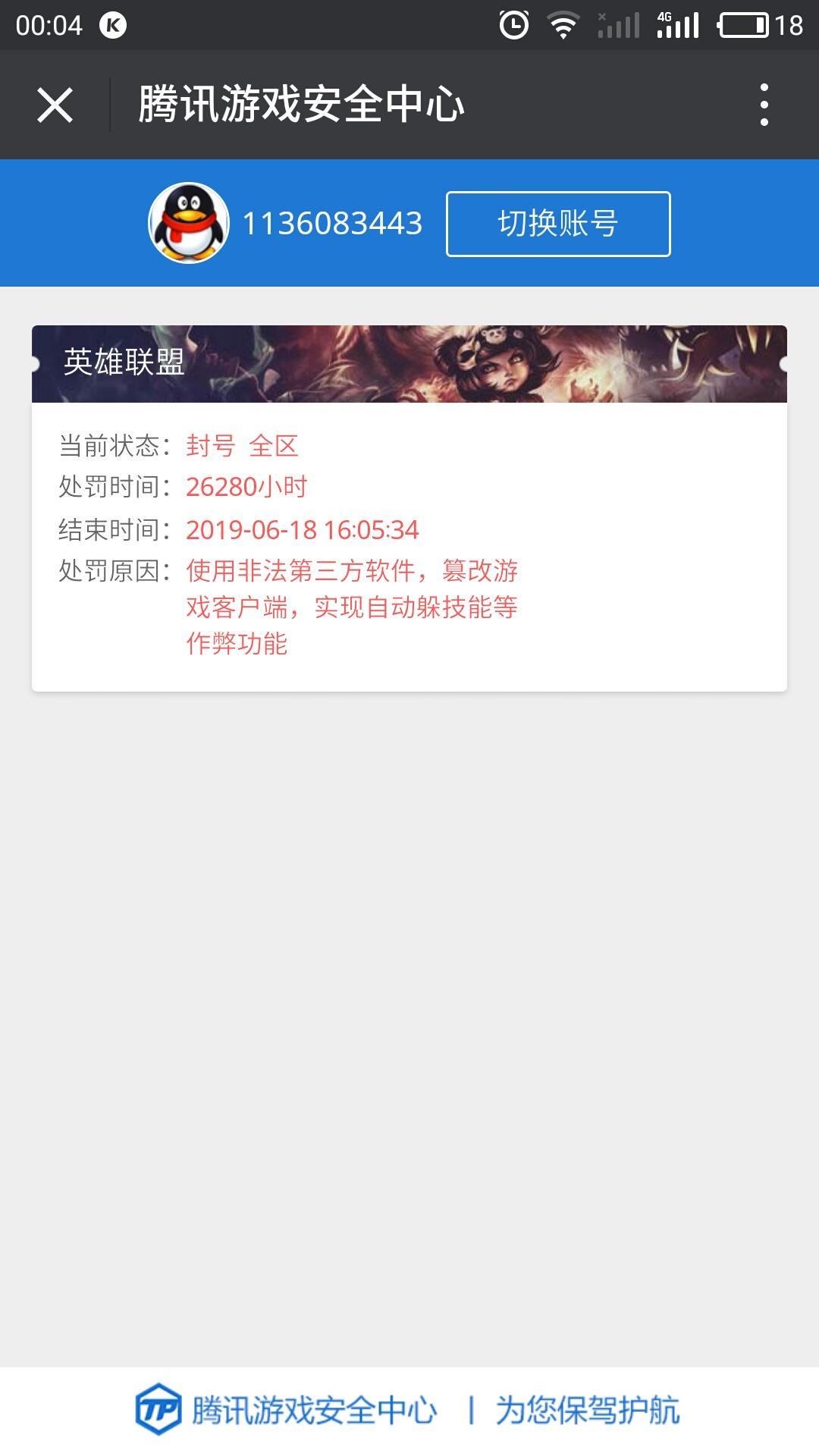819x1456 pixels.
Task: Close the 腾讯游戏安全中心 page
Action: point(55,105)
